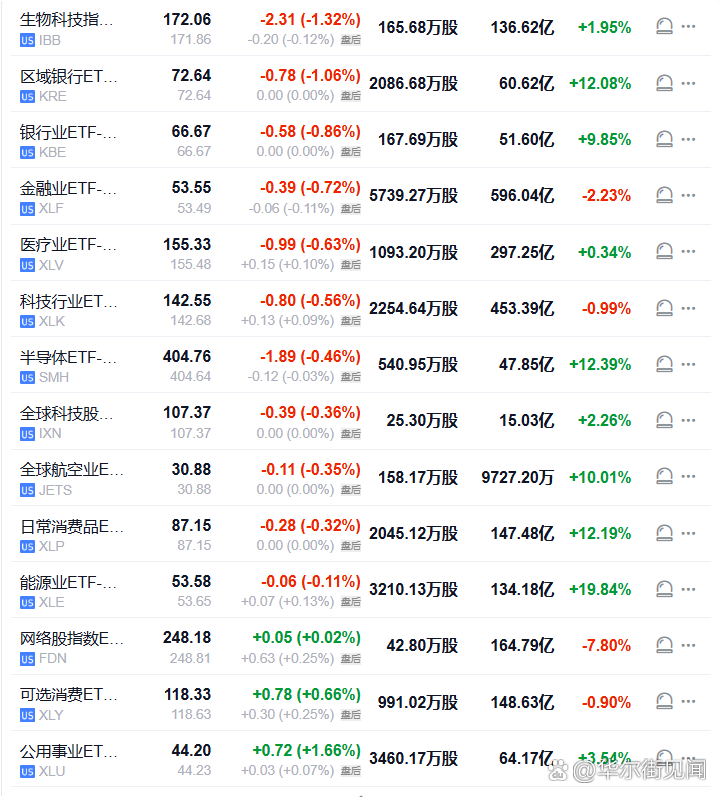Open the JETS airline ETF row

click(67, 469)
